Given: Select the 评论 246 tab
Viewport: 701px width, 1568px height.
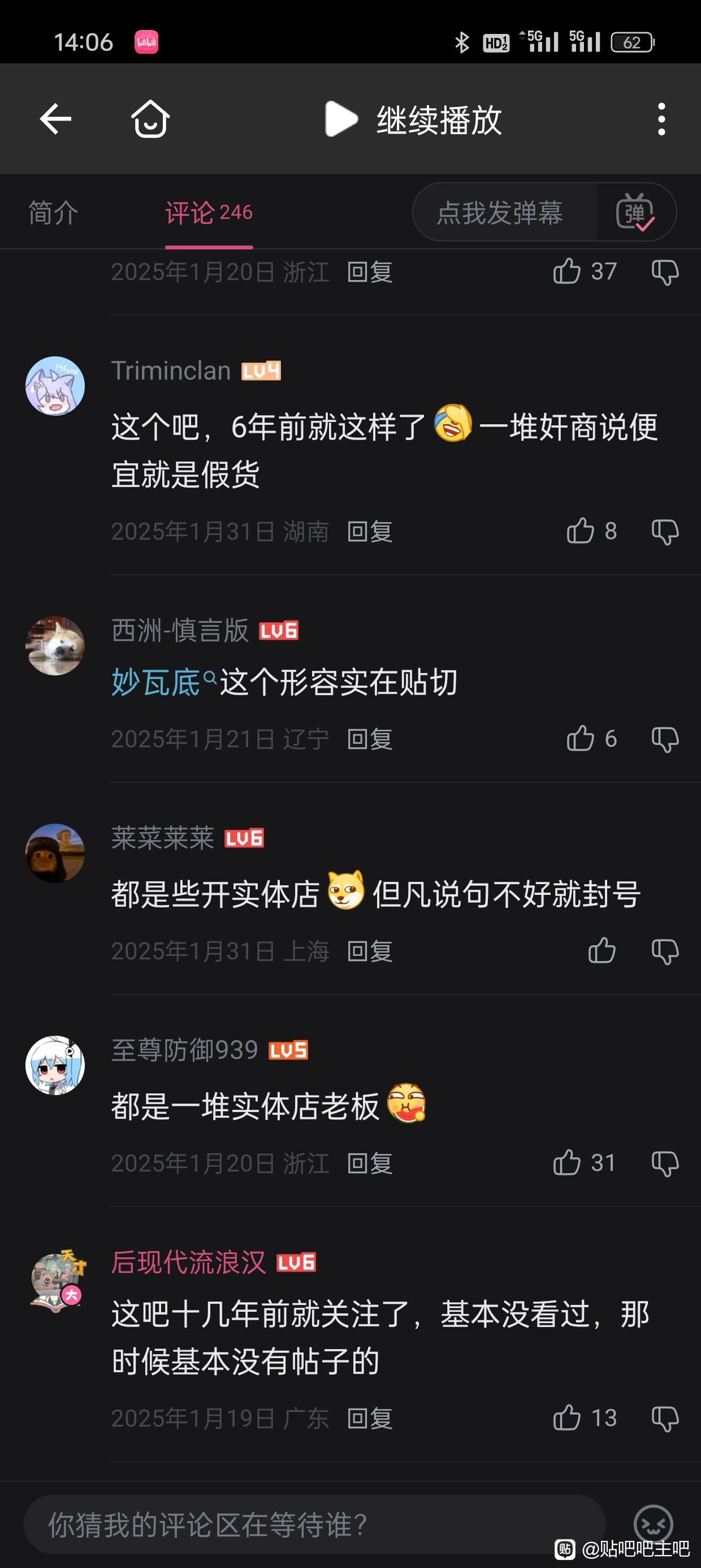Looking at the screenshot, I should [x=209, y=213].
